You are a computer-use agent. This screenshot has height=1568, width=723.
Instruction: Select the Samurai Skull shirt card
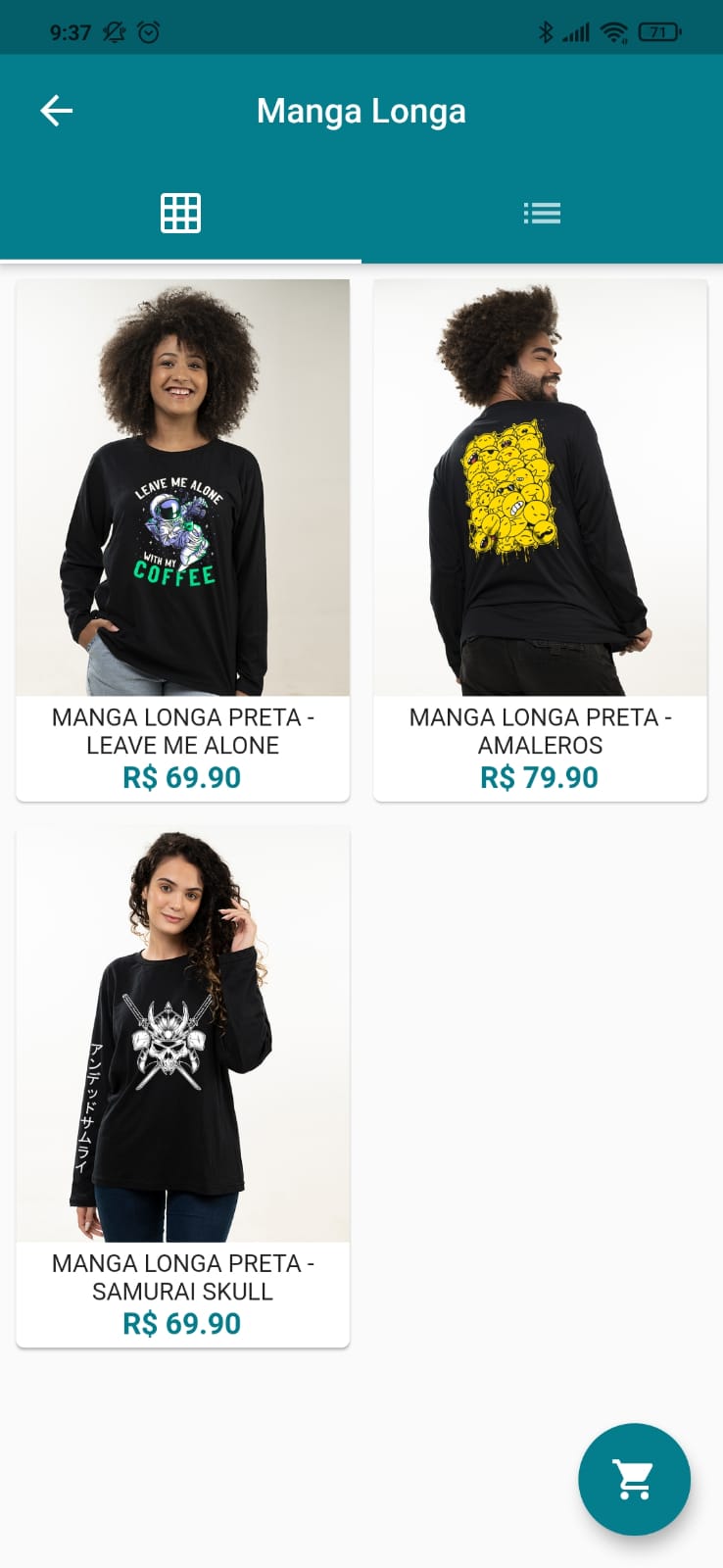[x=182, y=1085]
